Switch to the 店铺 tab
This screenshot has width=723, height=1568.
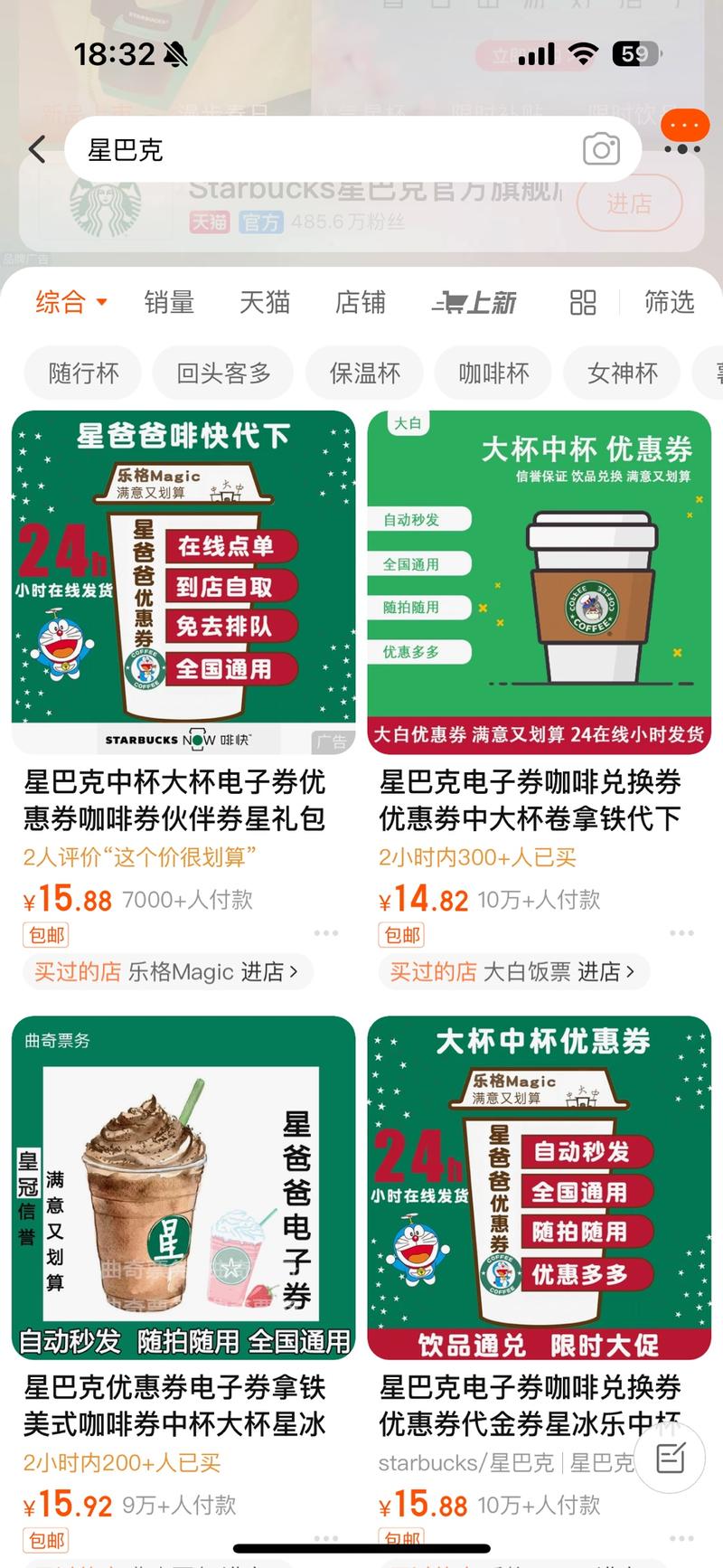pyautogui.click(x=360, y=302)
